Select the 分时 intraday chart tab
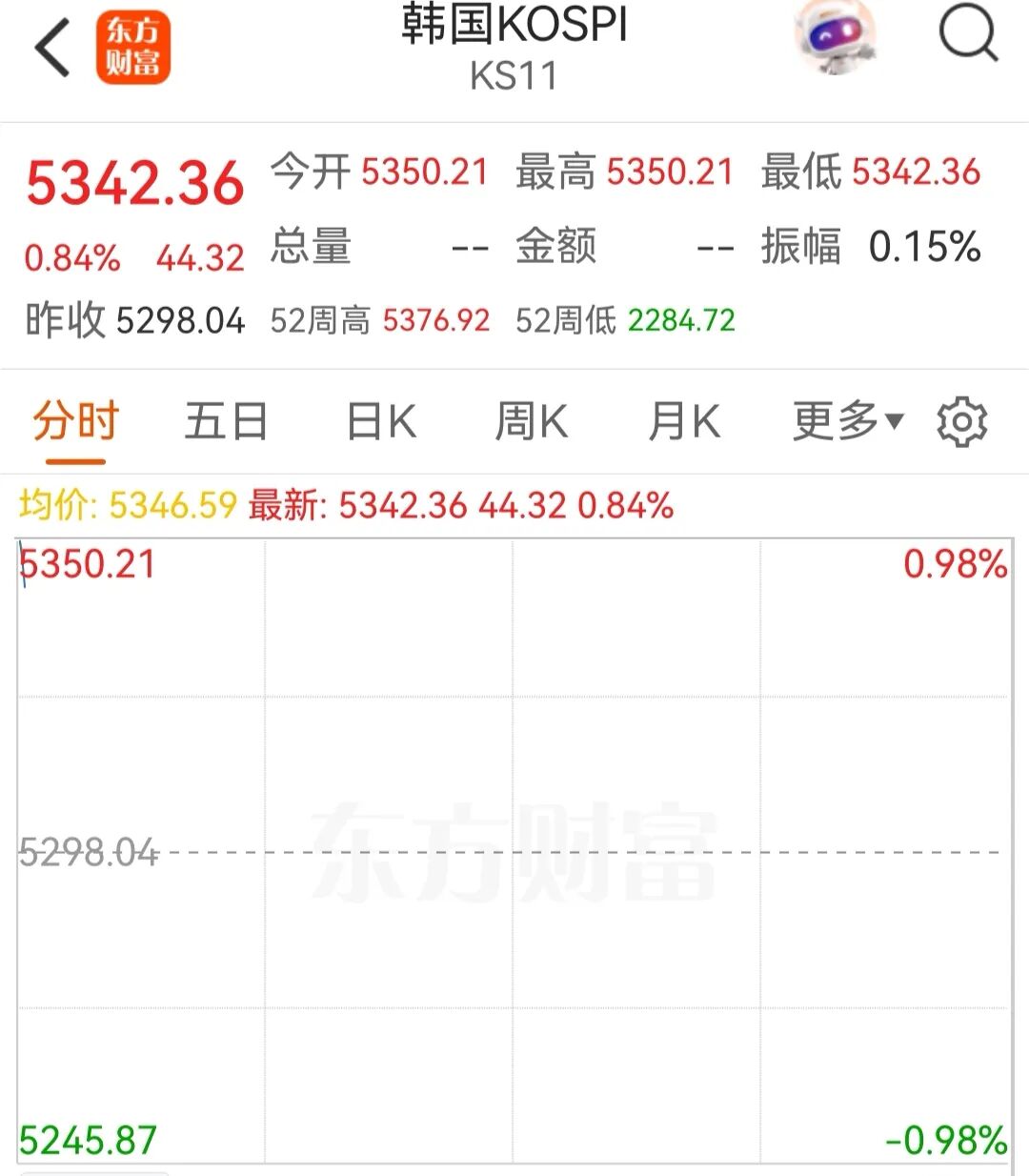Screen dimensions: 1029x1176 pyautogui.click(x=75, y=421)
